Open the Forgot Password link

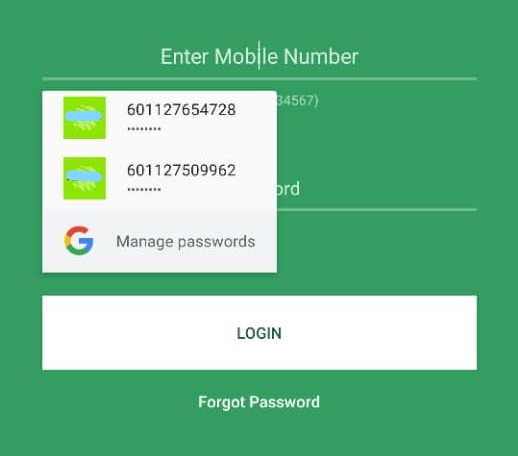pyautogui.click(x=259, y=402)
